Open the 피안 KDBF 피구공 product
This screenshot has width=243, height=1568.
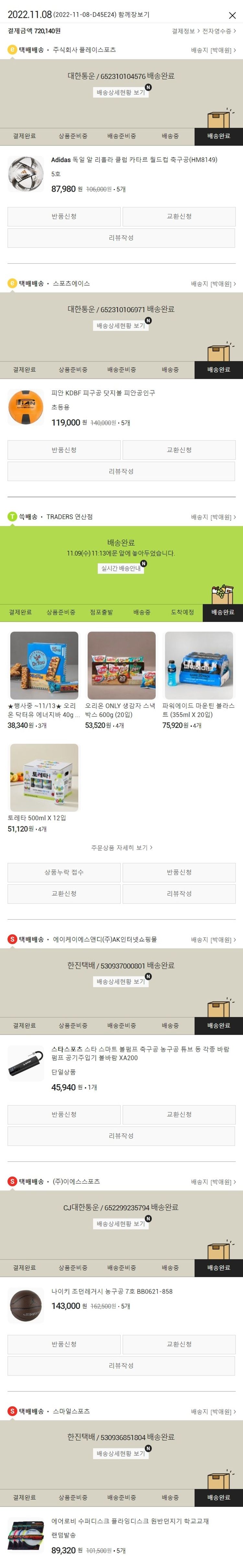(103, 393)
